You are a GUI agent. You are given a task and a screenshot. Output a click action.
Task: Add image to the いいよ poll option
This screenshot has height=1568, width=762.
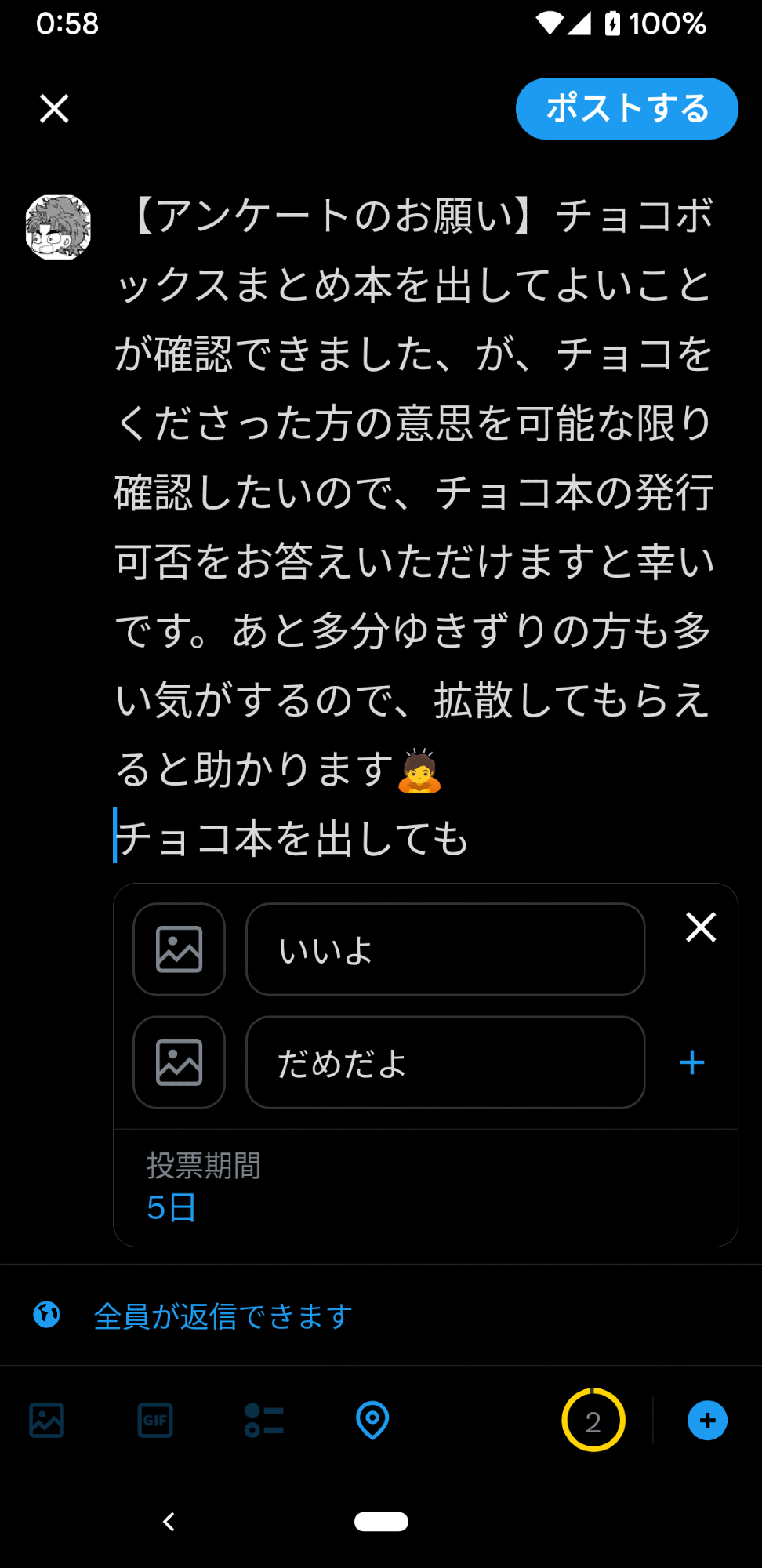[180, 949]
